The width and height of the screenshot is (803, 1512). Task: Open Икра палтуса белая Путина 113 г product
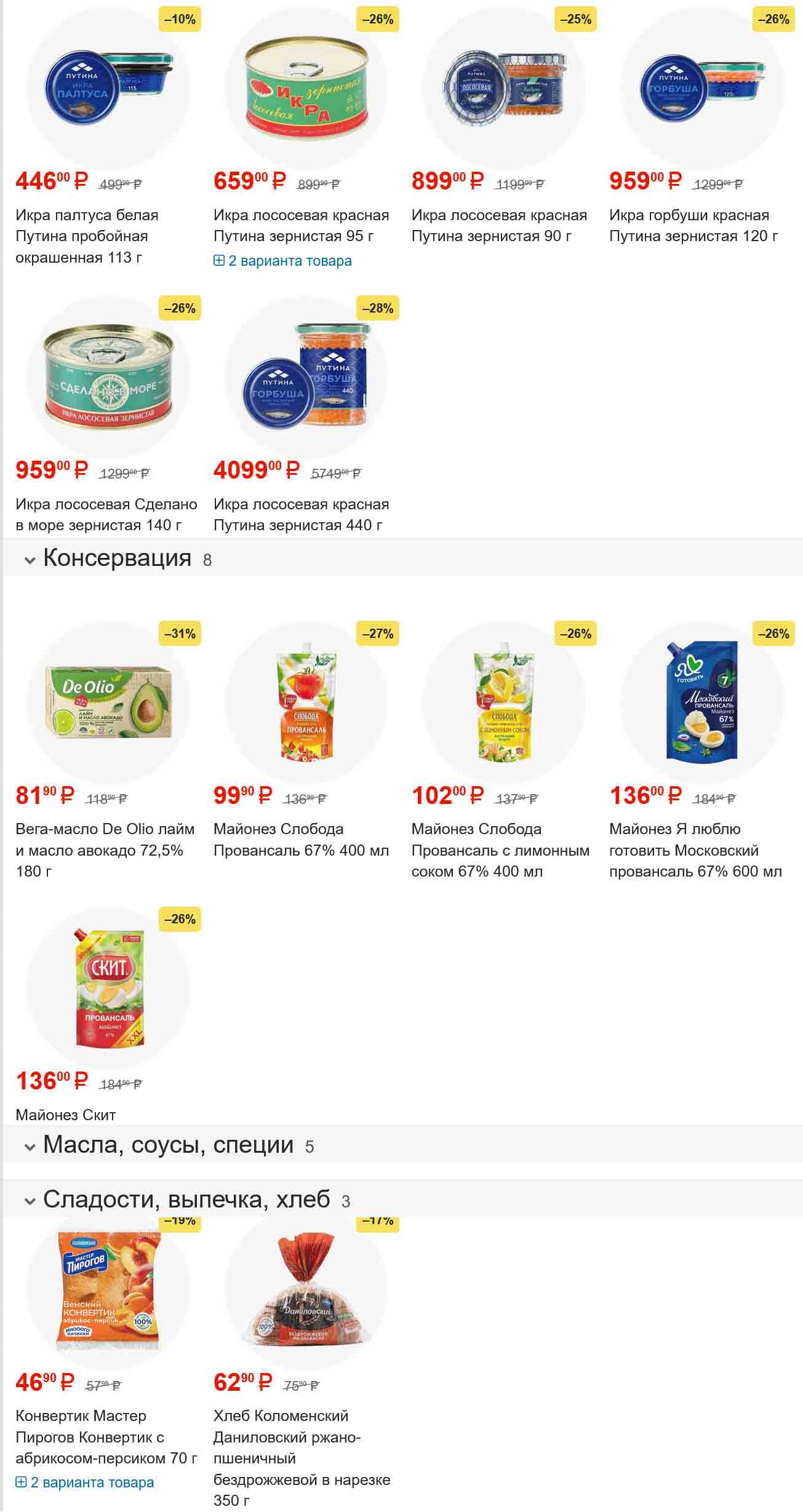87,236
